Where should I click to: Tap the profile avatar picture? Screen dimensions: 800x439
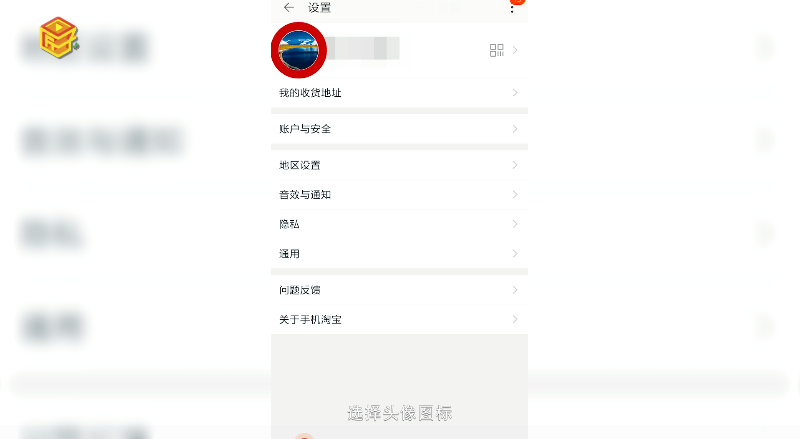[299, 50]
